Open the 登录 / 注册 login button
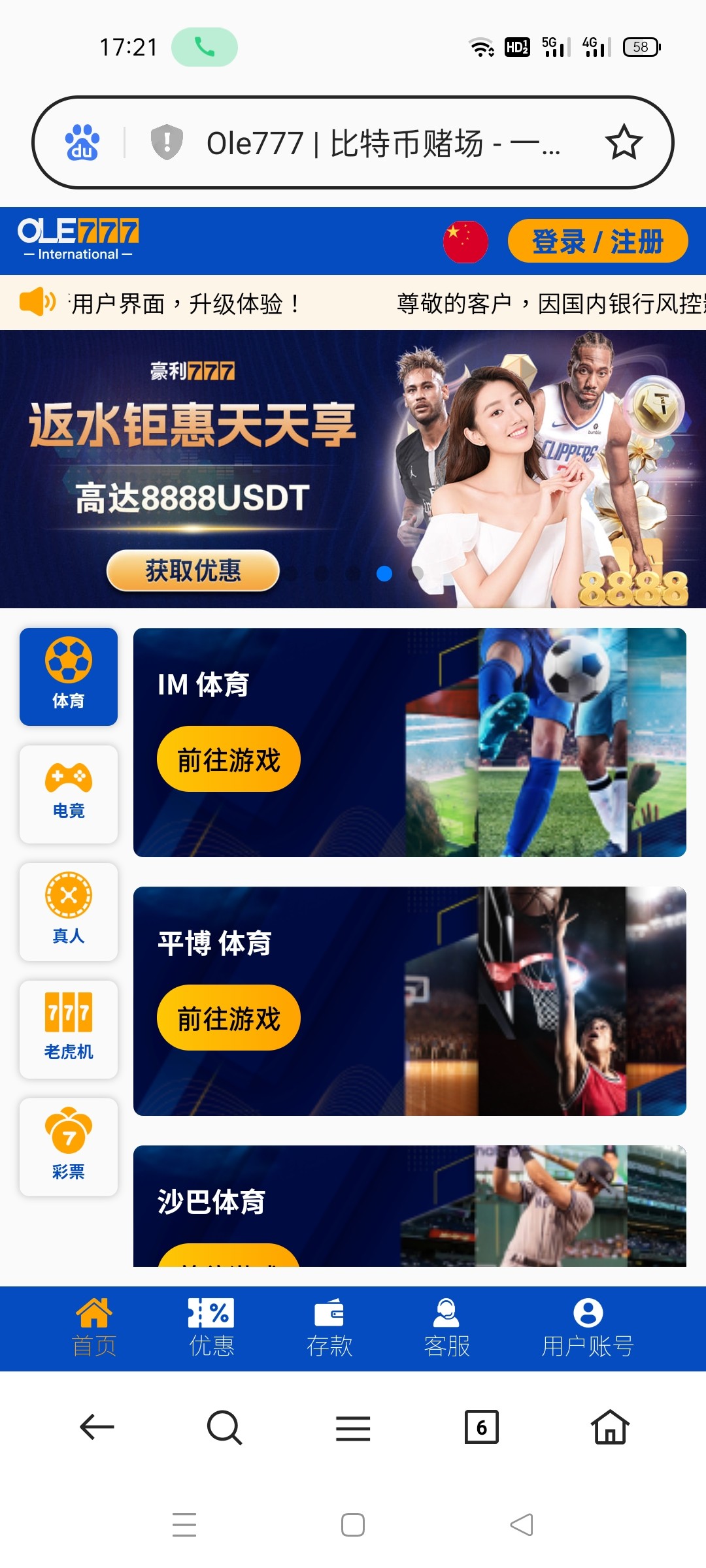Screen dimensions: 706x1568 click(597, 241)
